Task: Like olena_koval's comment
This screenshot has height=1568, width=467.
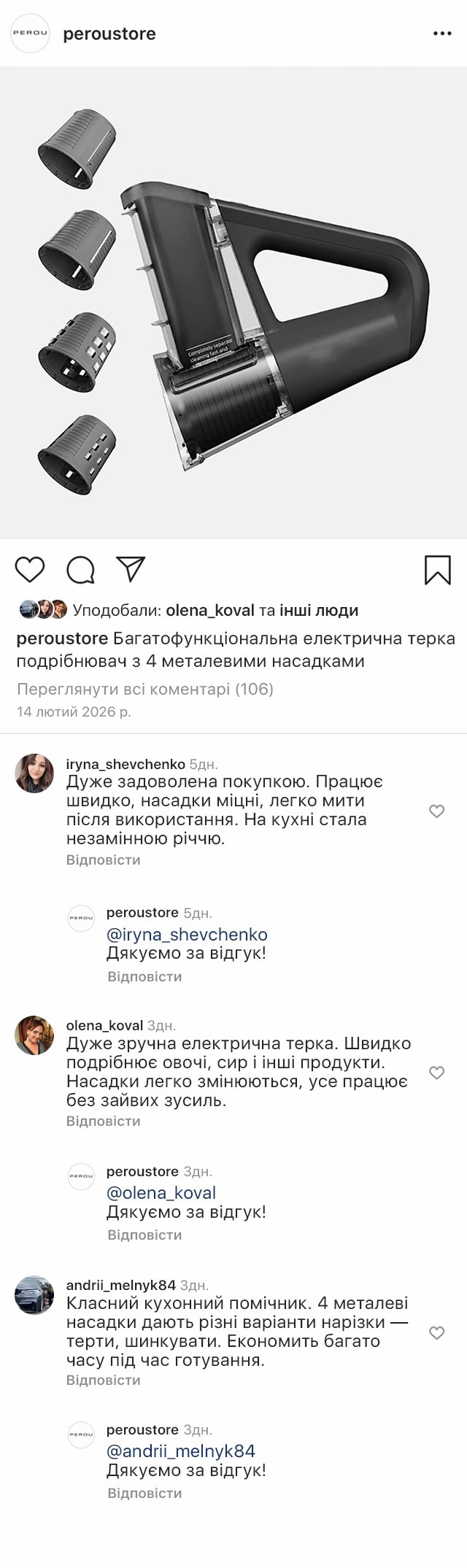Action: point(436,1073)
